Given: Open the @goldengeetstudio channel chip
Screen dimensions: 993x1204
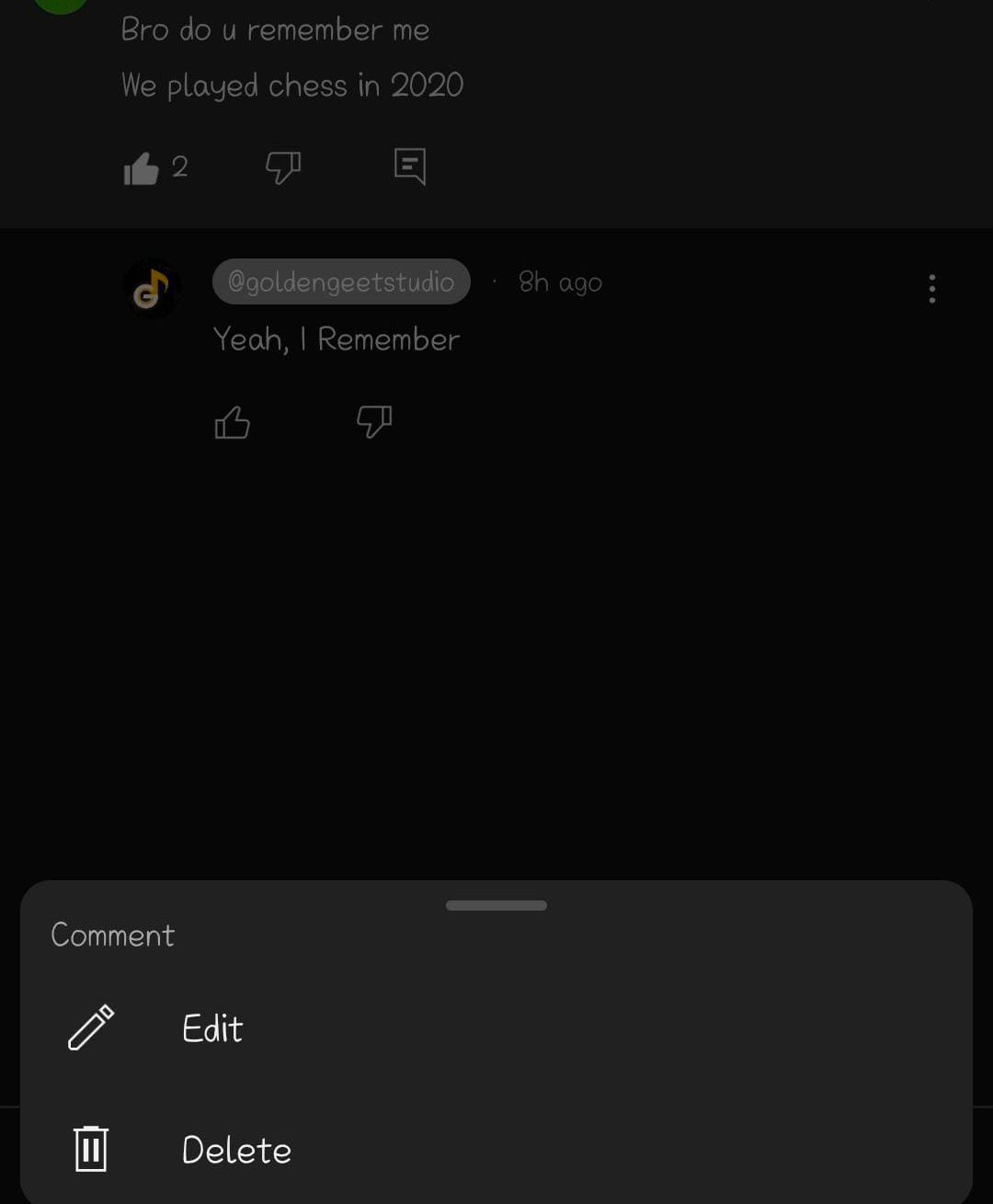Looking at the screenshot, I should (341, 281).
